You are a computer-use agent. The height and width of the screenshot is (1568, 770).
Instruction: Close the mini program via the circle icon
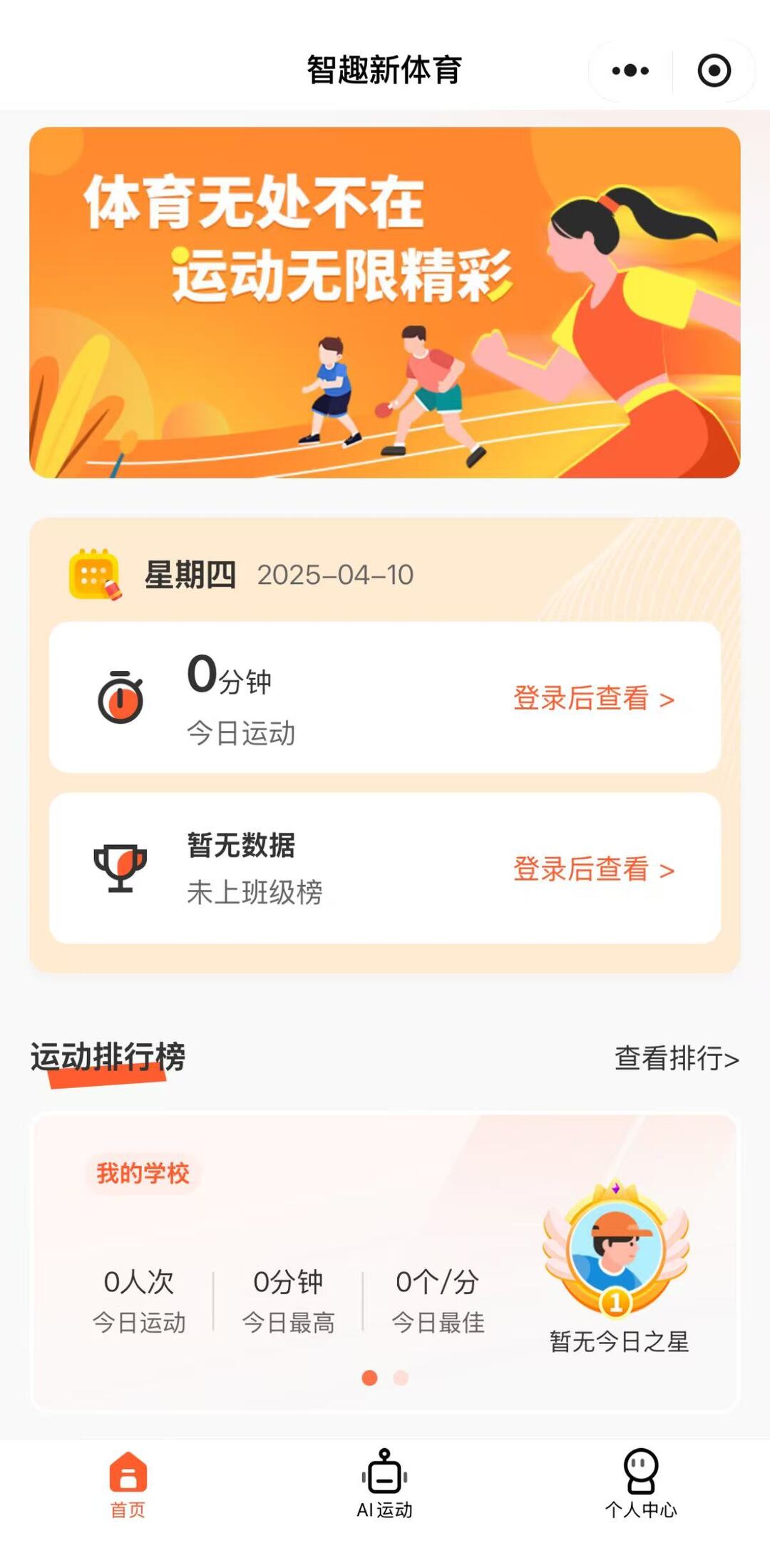[714, 71]
